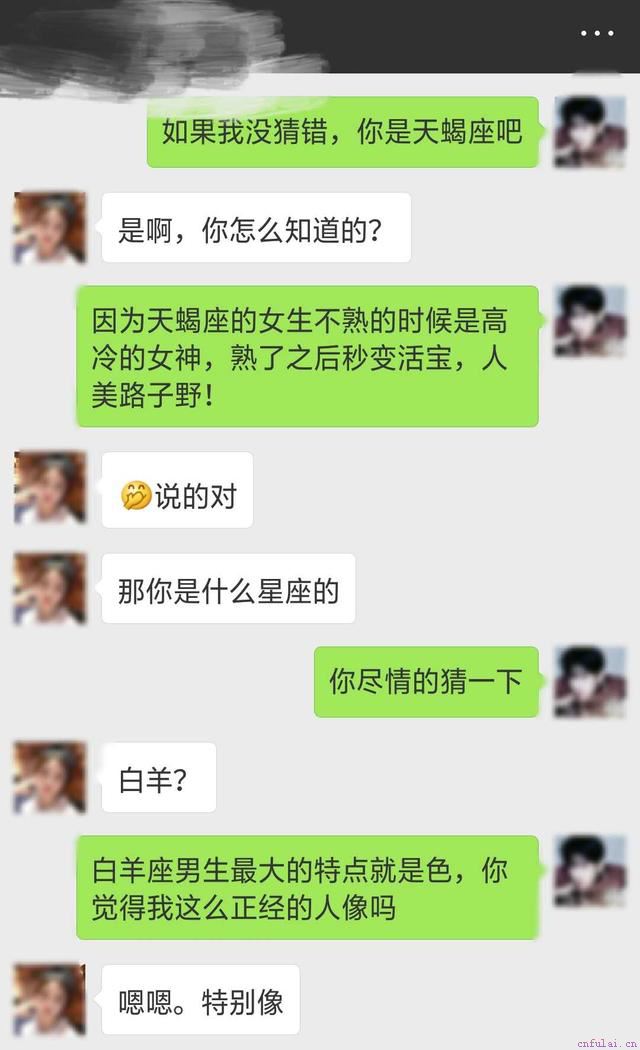This screenshot has height=1050, width=640.
Task: Open contact's avatar next to 是啊，你怎么知道的
Action: 50,228
